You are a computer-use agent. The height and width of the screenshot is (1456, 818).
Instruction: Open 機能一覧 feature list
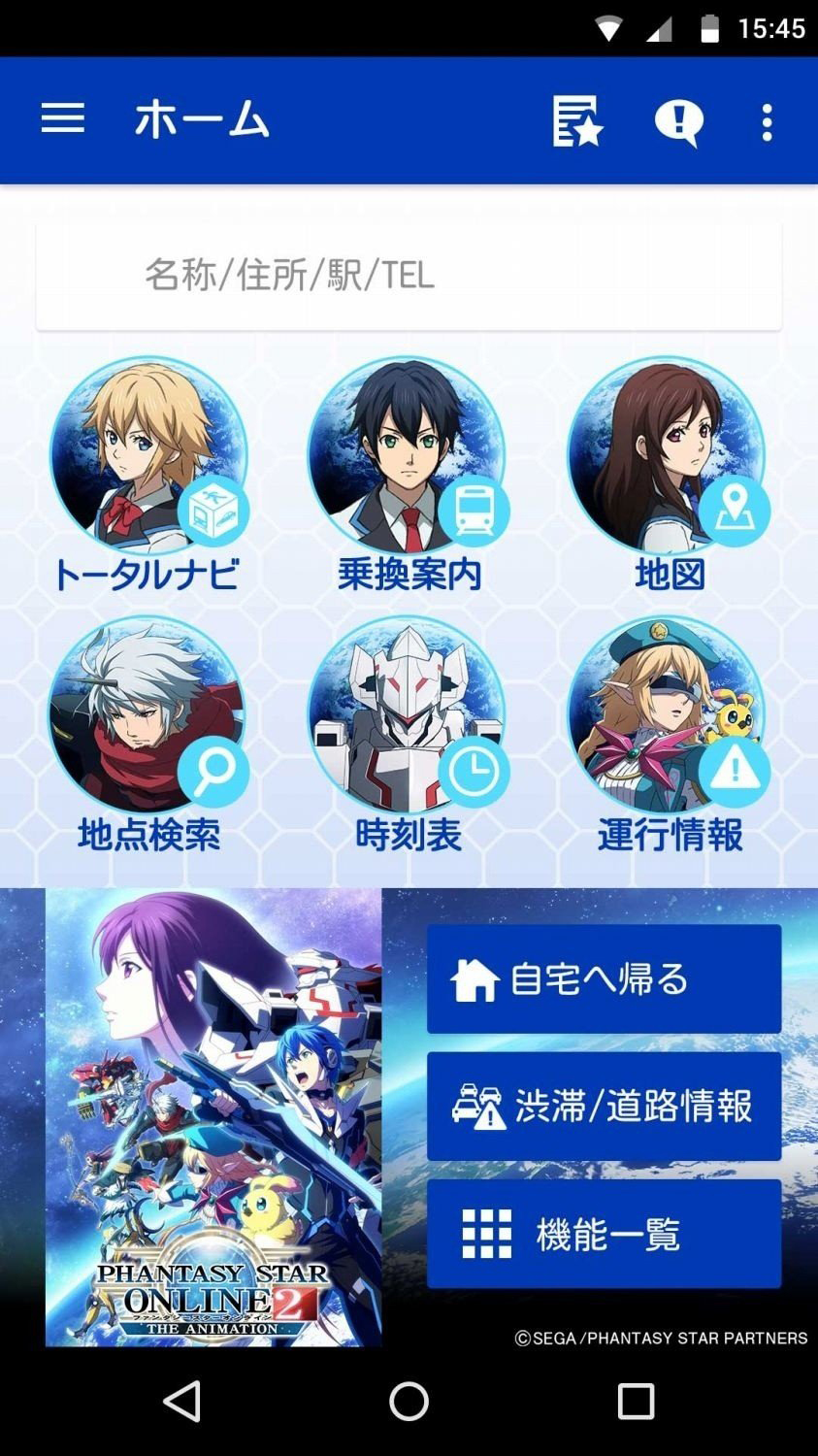click(604, 1235)
